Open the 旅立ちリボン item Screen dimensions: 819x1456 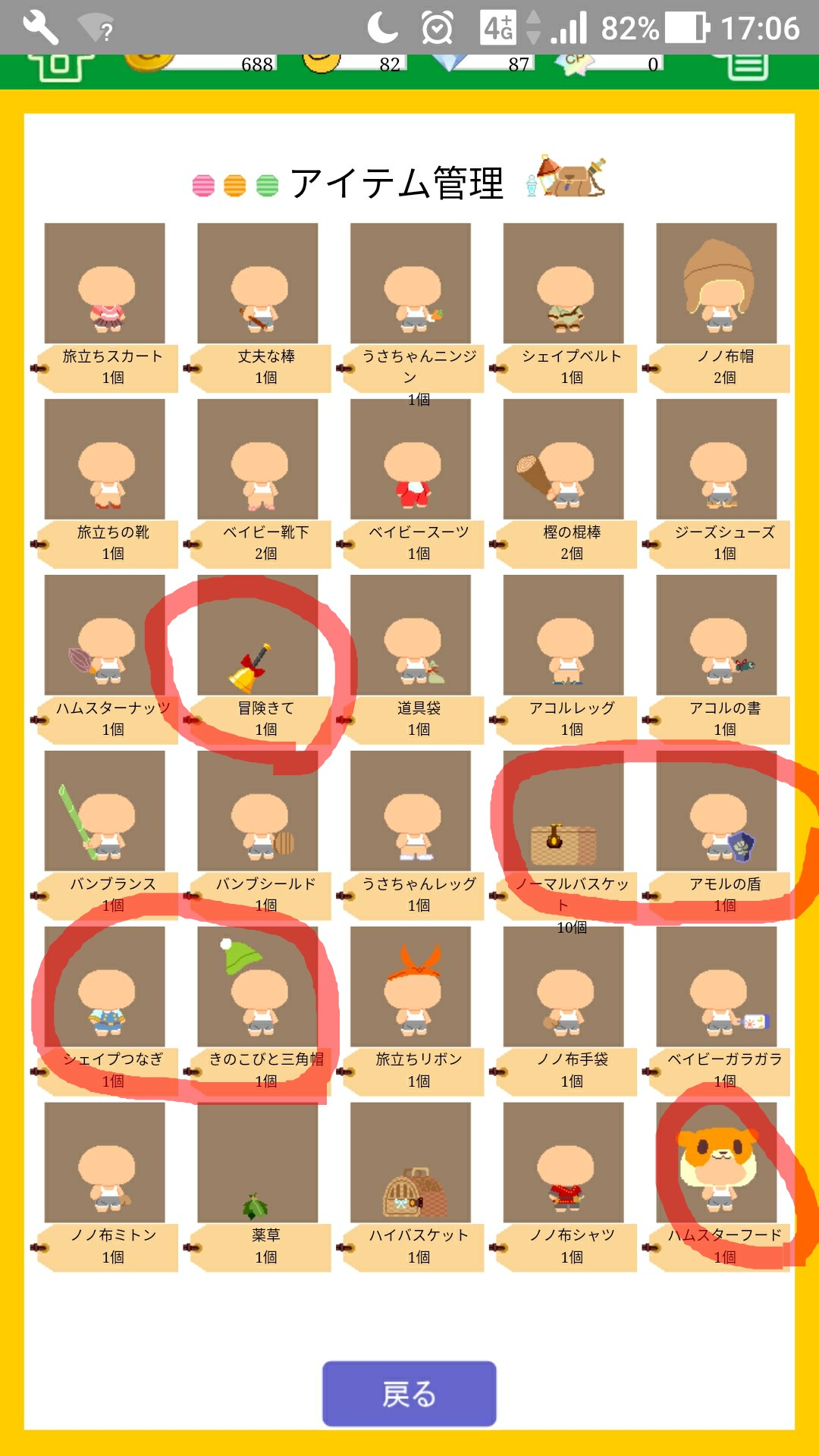coord(410,987)
